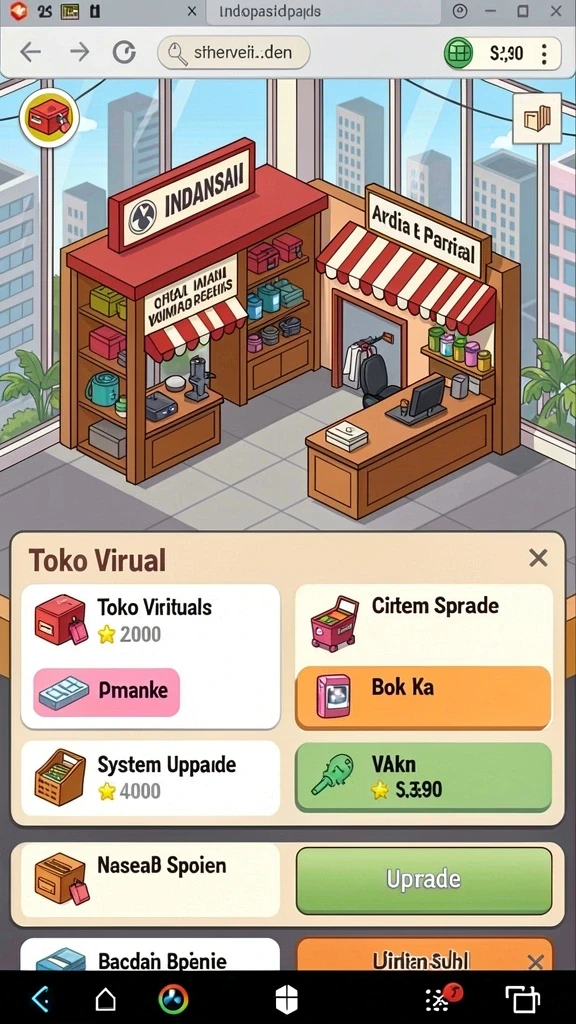The height and width of the screenshot is (1024, 576).
Task: Tap the browser forward arrow
Action: (79, 52)
